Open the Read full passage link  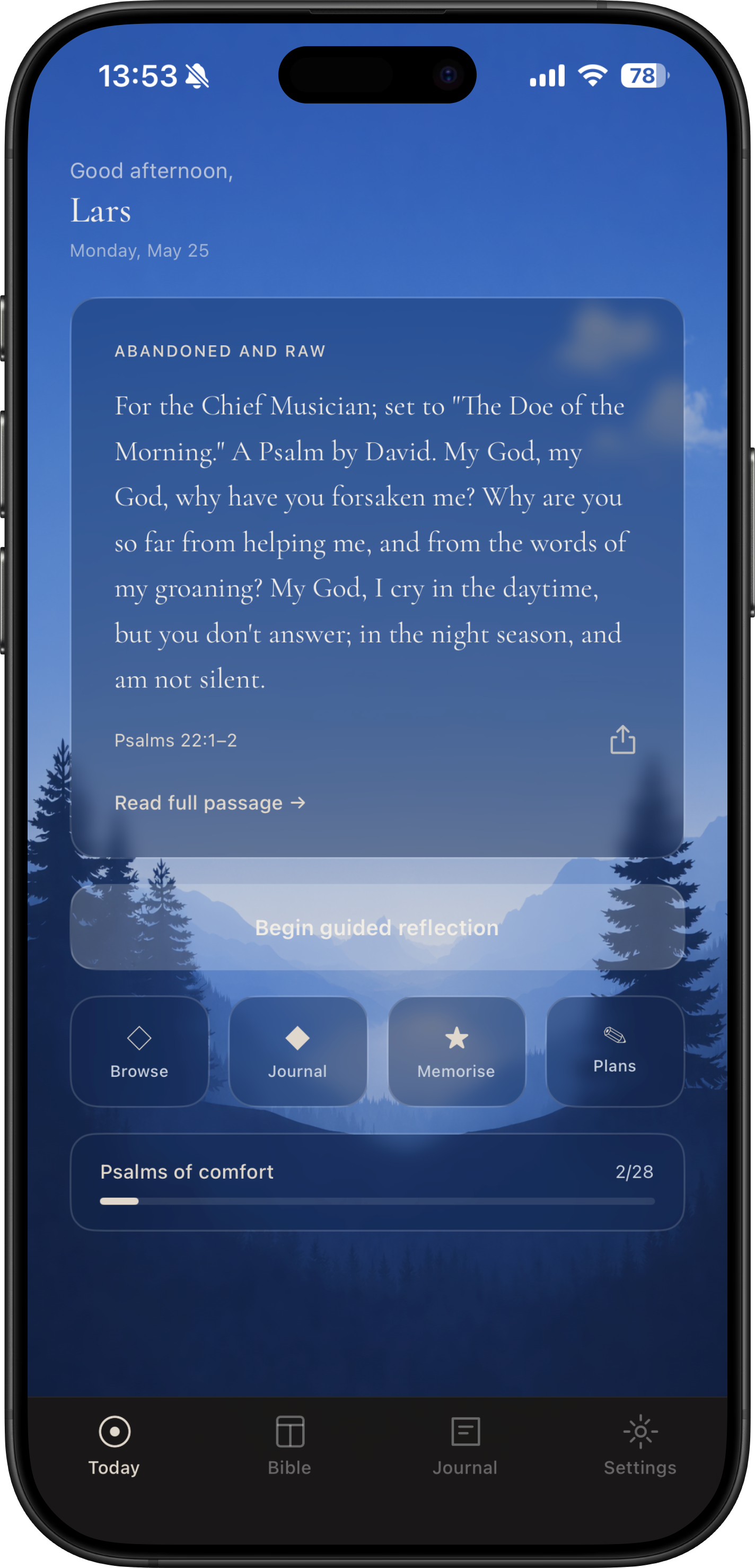click(210, 803)
